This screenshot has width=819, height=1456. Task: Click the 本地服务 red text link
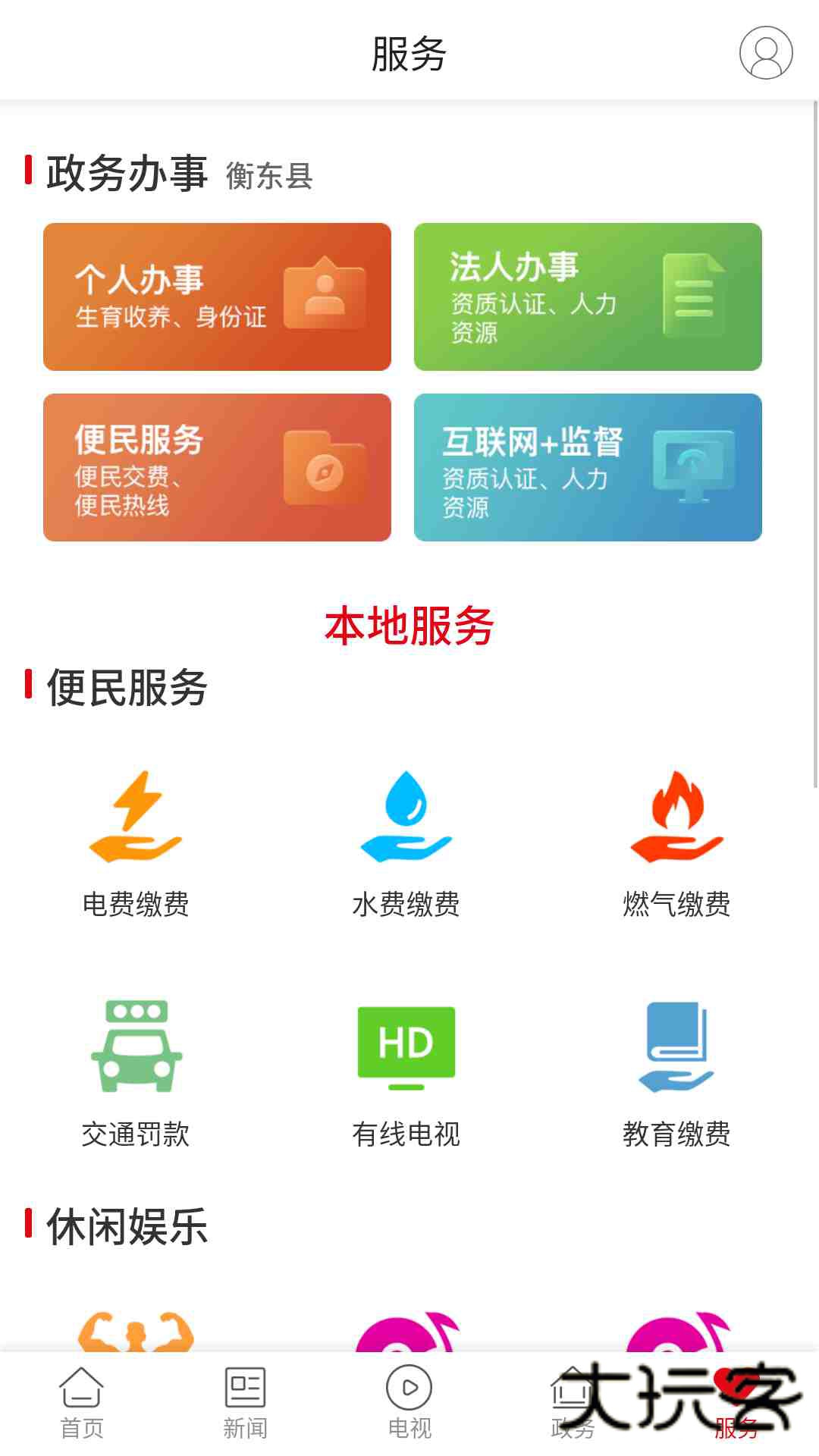[409, 626]
